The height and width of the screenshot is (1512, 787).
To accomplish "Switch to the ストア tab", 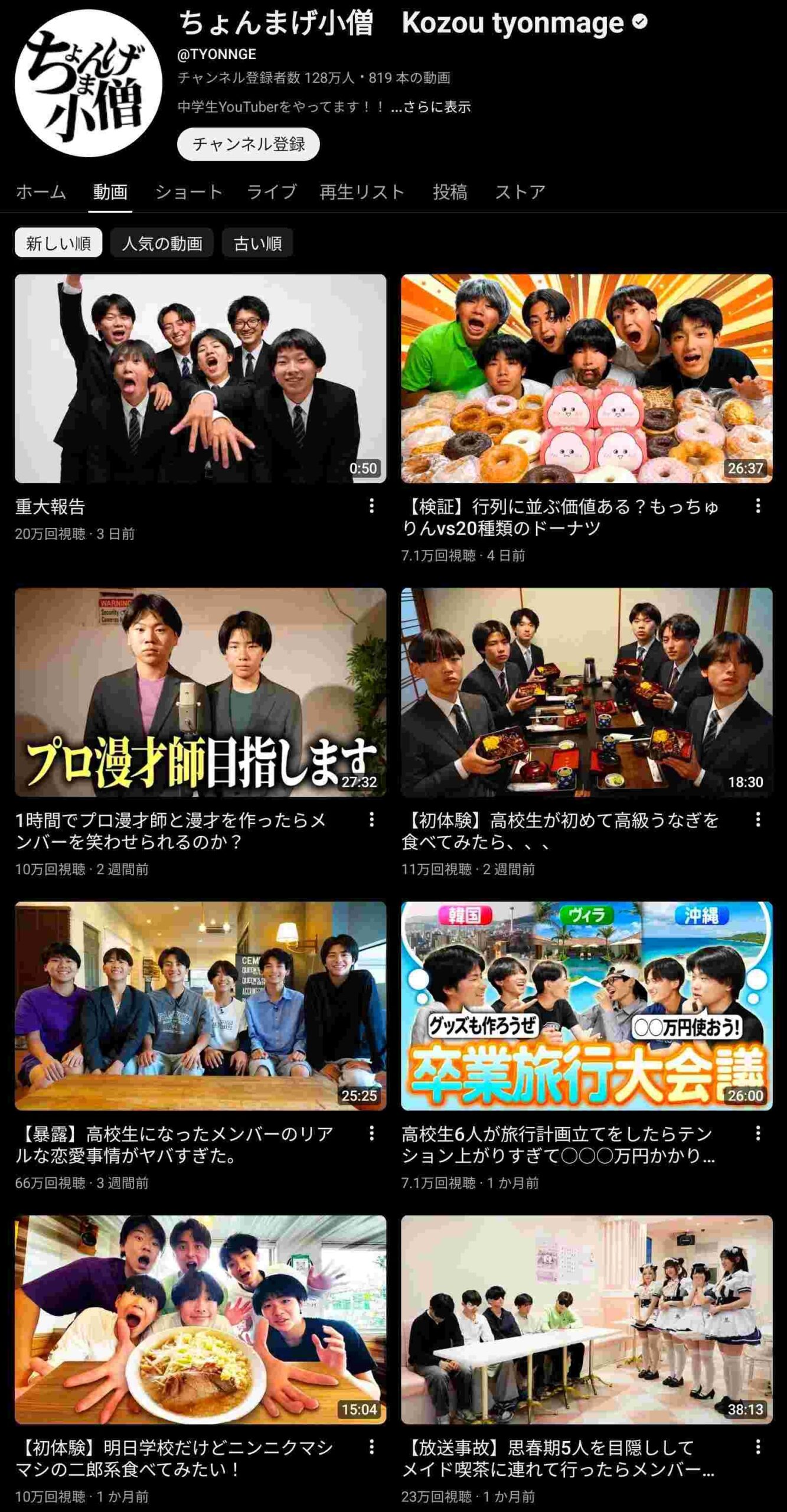I will (520, 192).
